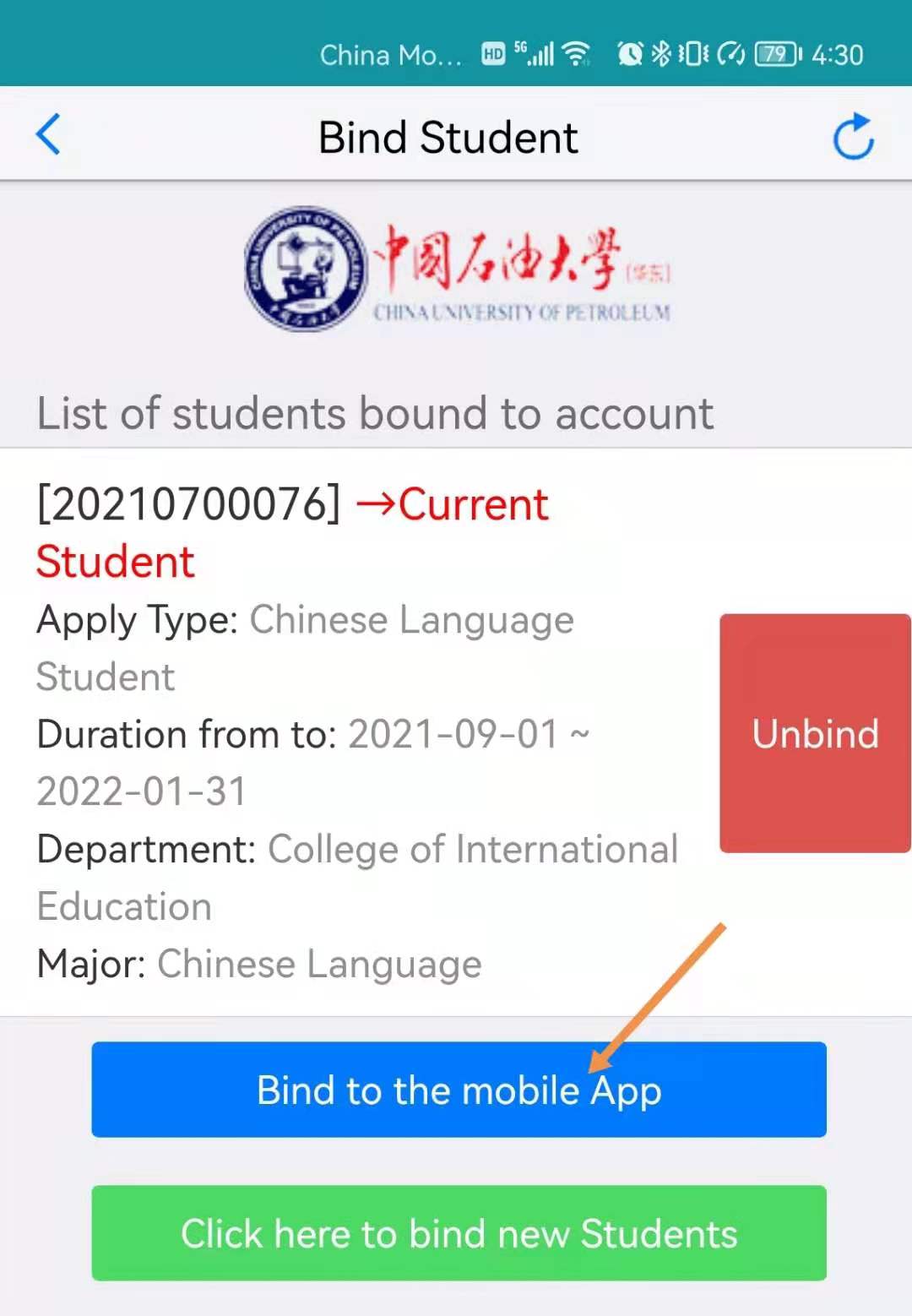Refresh the Bind Student page
The width and height of the screenshot is (912, 1316).
point(853,136)
